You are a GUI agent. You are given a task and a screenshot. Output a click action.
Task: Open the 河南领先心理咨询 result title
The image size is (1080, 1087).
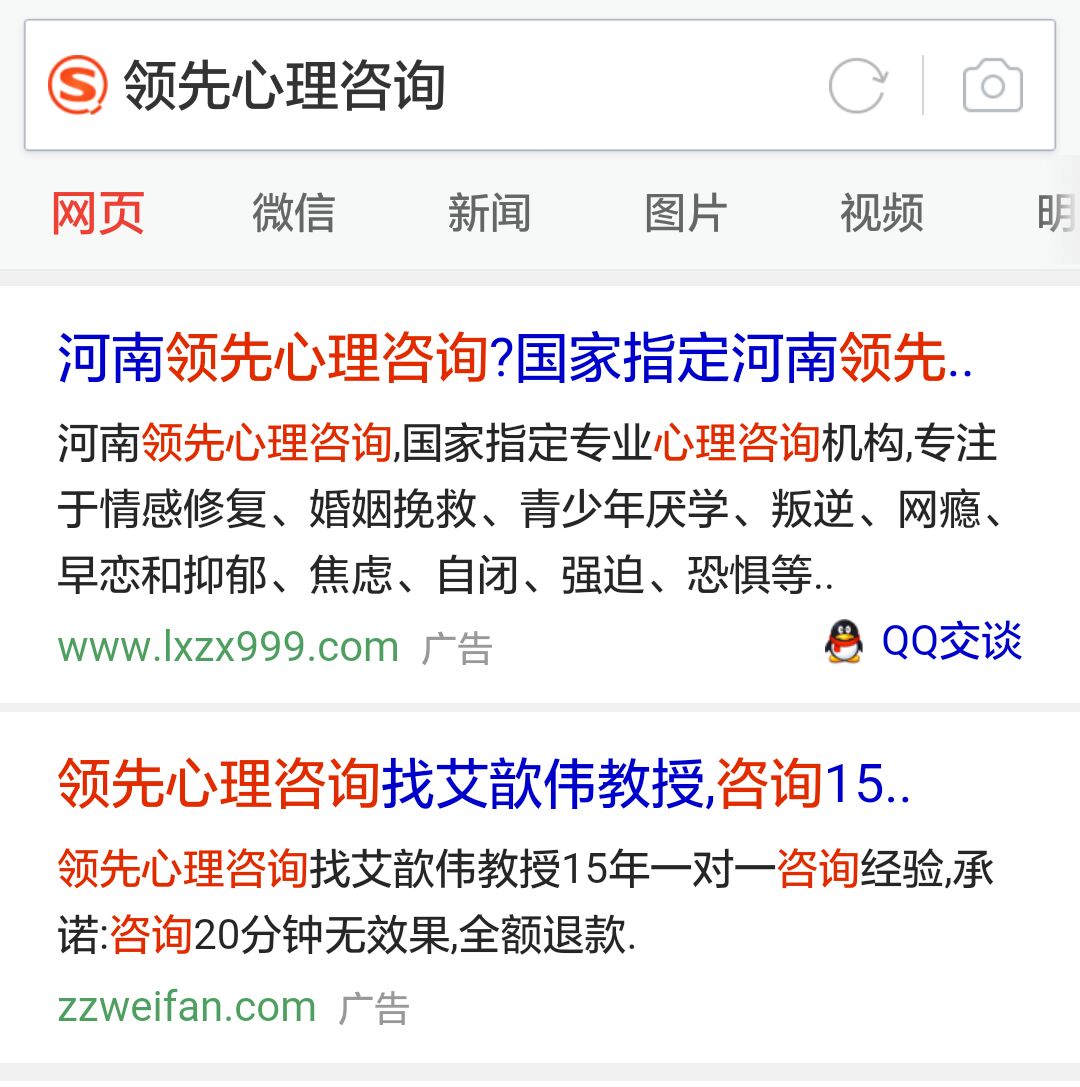point(514,358)
